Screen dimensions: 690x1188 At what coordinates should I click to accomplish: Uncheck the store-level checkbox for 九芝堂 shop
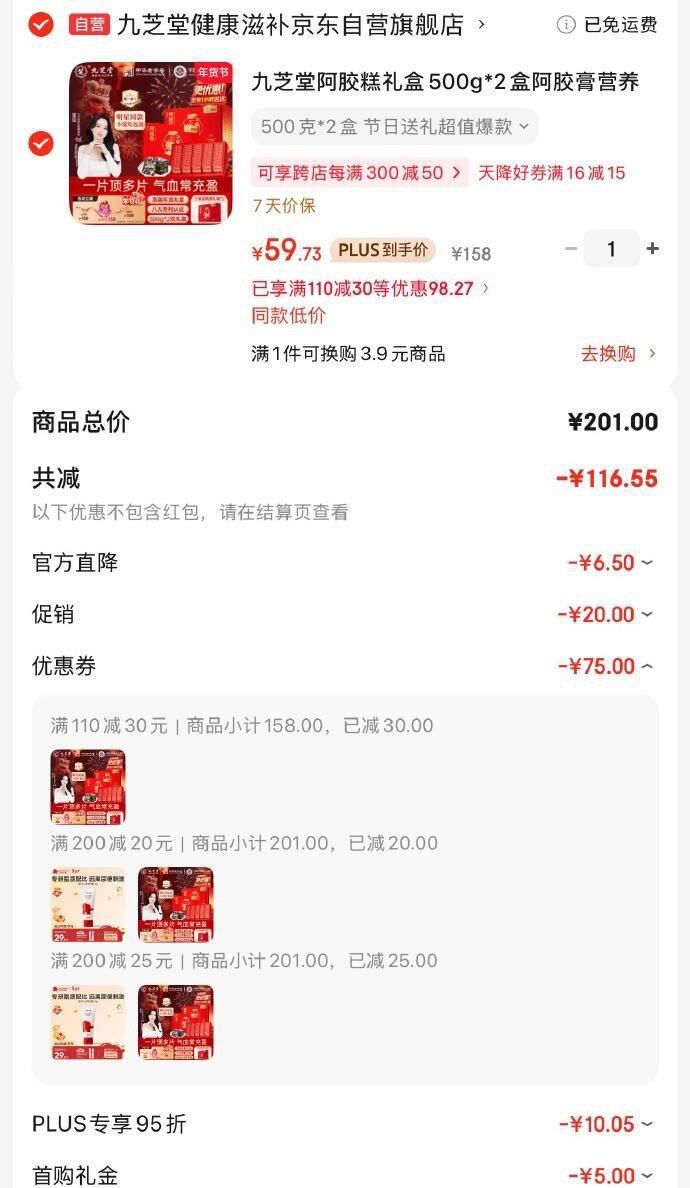pyautogui.click(x=41, y=25)
